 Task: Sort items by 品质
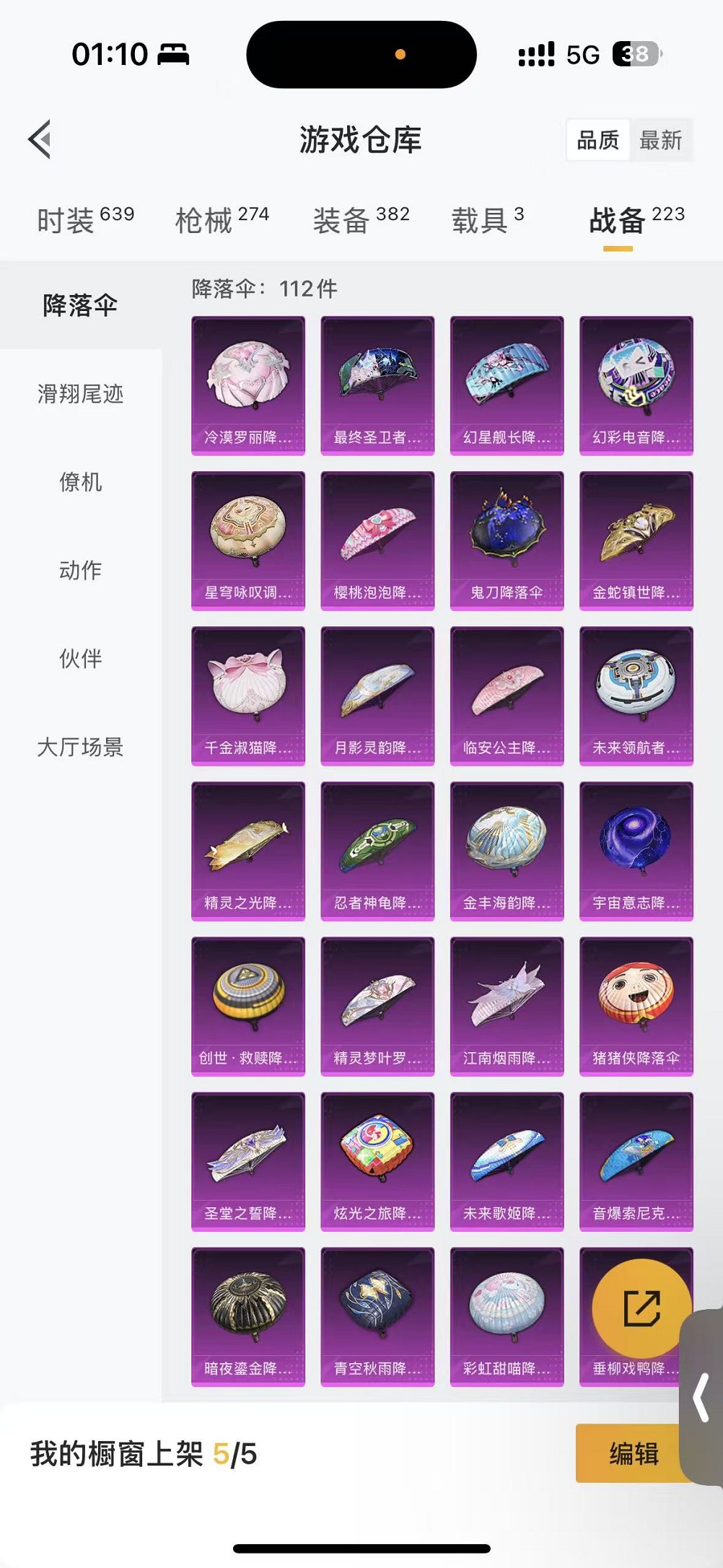597,140
